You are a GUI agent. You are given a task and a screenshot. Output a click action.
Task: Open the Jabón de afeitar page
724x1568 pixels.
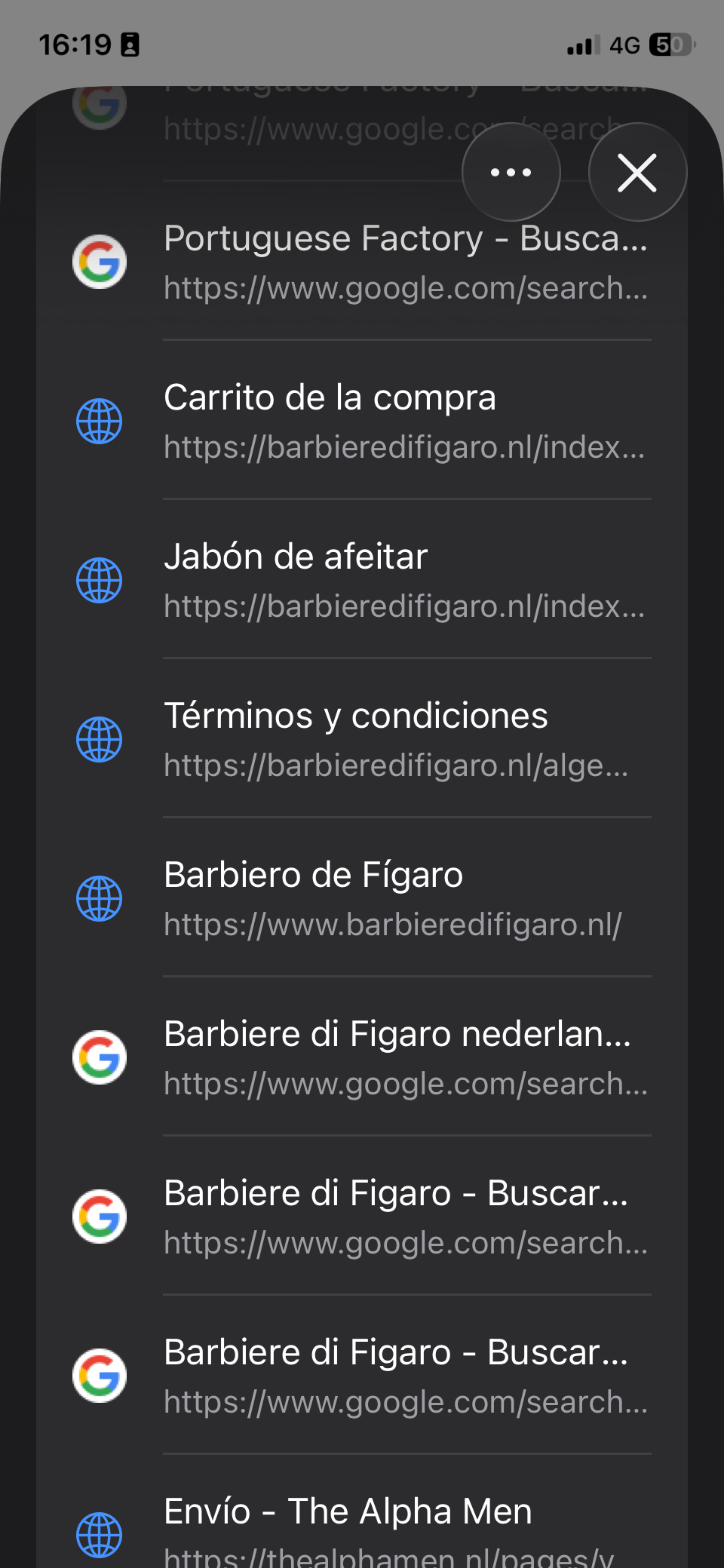point(362,579)
